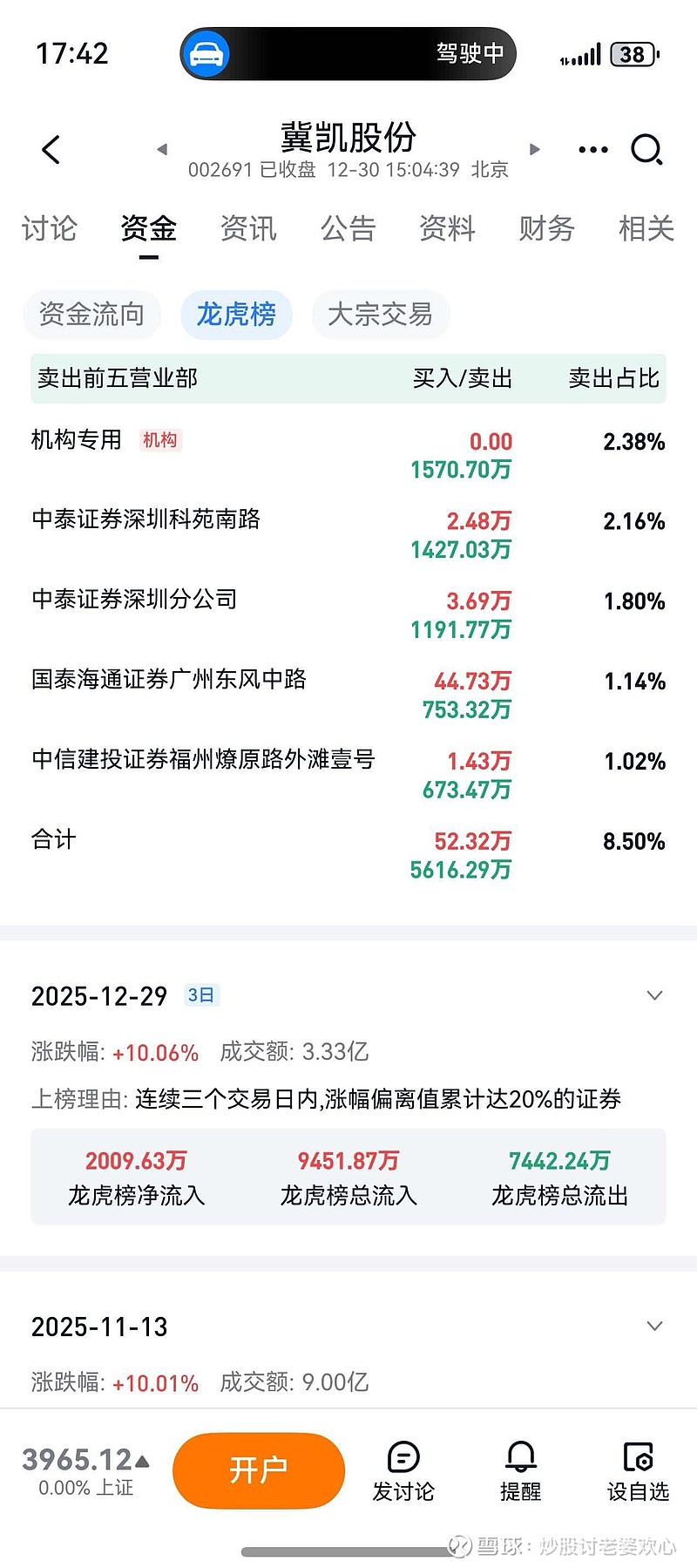Image resolution: width=697 pixels, height=1568 pixels.
Task: Tap the 机构 label beside 机构专用
Action: [x=163, y=441]
